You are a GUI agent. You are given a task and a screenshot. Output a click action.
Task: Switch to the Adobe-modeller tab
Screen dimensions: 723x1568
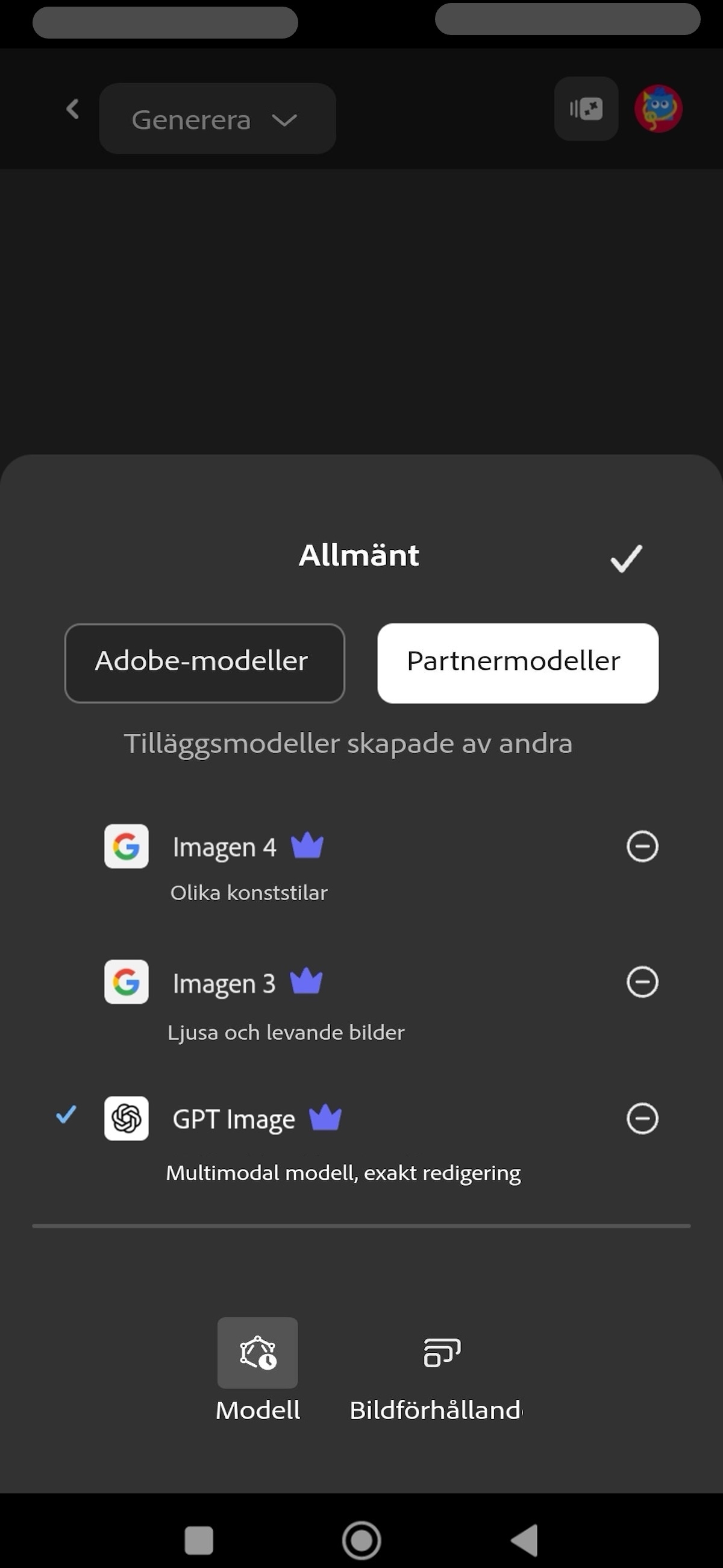(204, 663)
